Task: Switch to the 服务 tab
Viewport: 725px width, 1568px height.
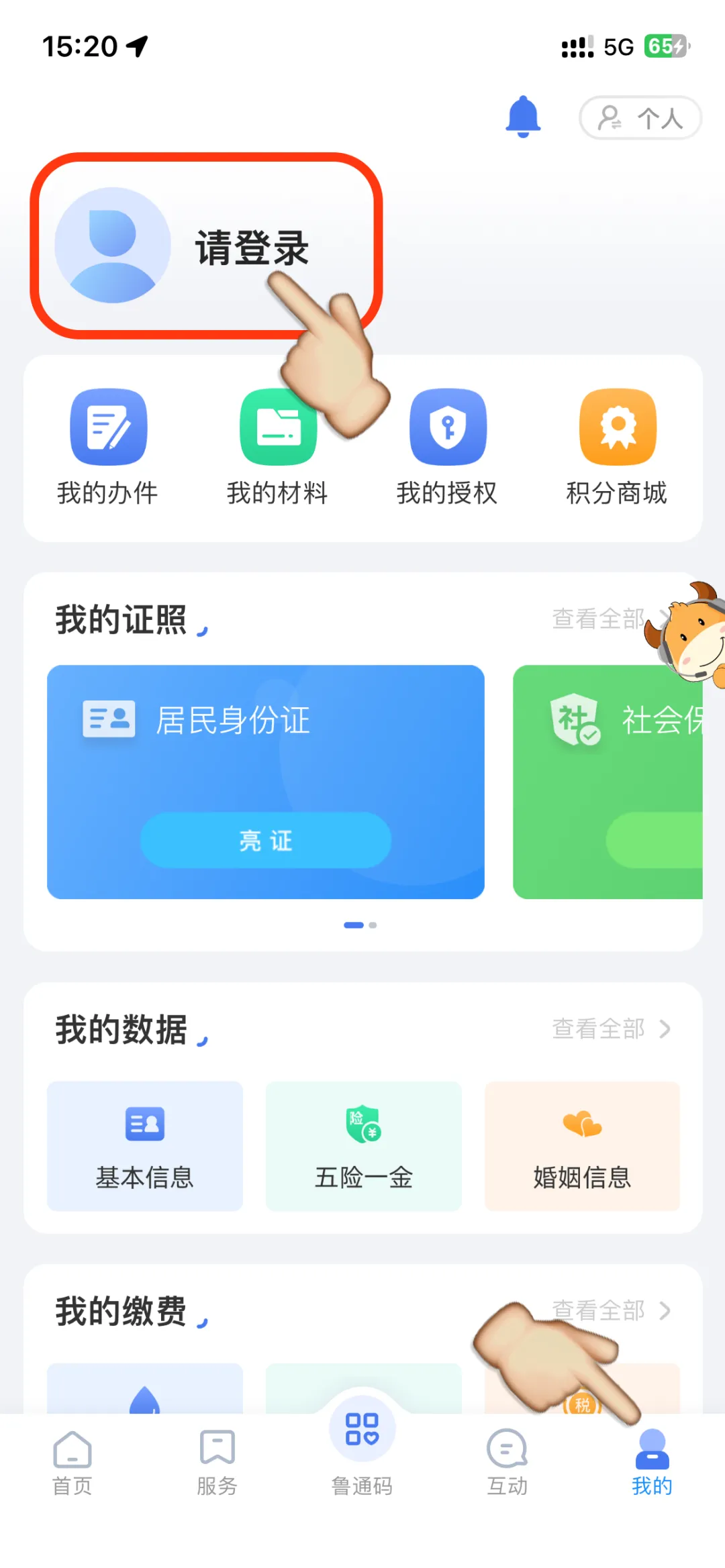Action: click(x=217, y=1463)
